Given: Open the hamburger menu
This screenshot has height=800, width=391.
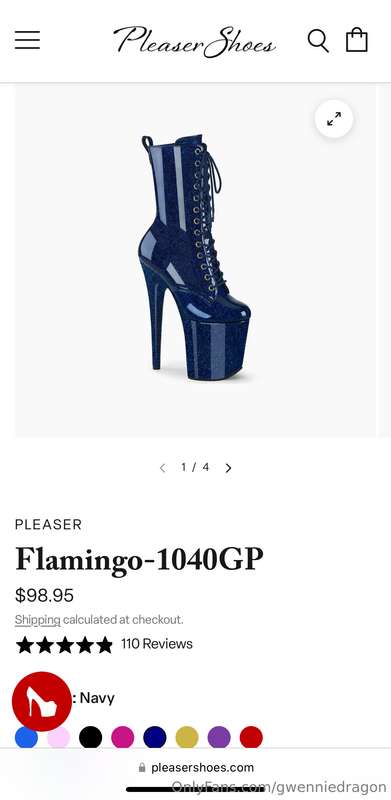Looking at the screenshot, I should click(28, 40).
